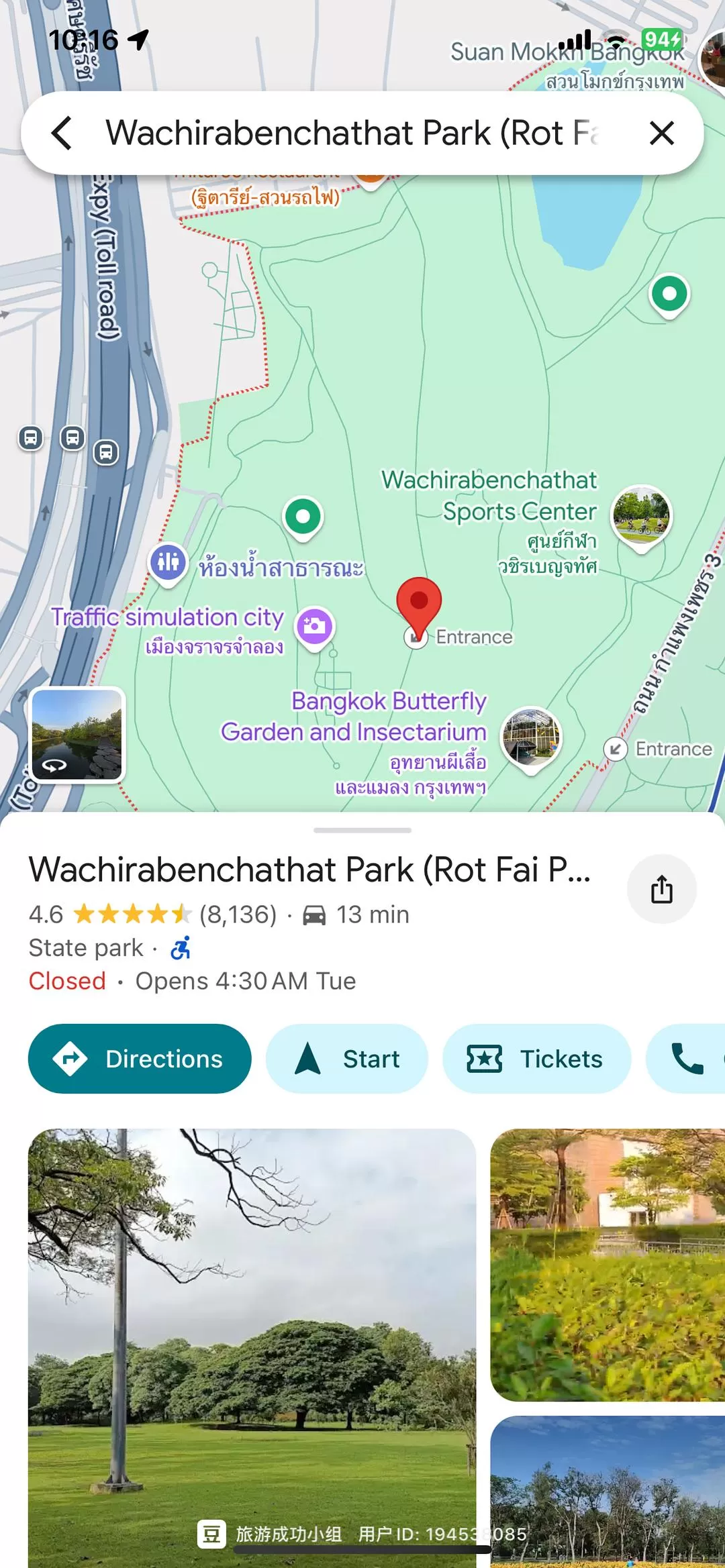The image size is (725, 1568).
Task: Select the Wachirabenchathat Sports Center photo marker
Action: (641, 515)
